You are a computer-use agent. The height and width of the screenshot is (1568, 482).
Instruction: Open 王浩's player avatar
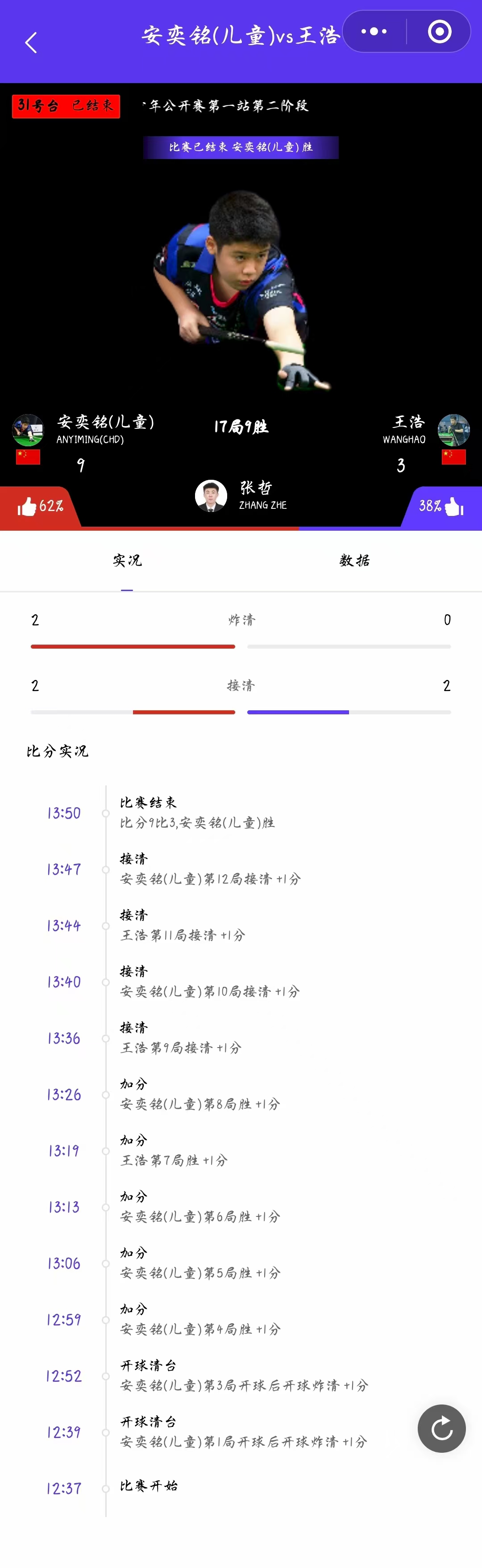(453, 430)
